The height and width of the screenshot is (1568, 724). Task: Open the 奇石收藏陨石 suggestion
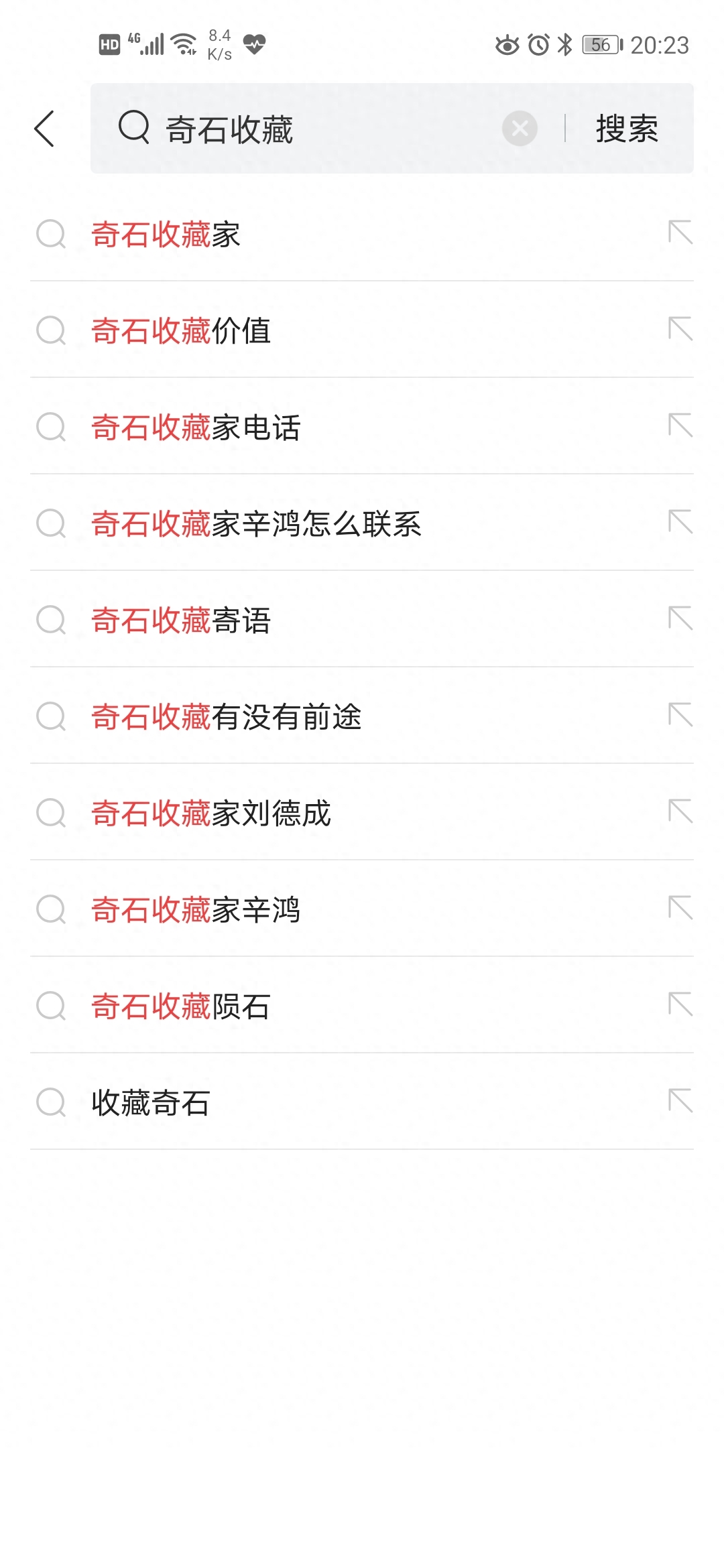point(362,1005)
